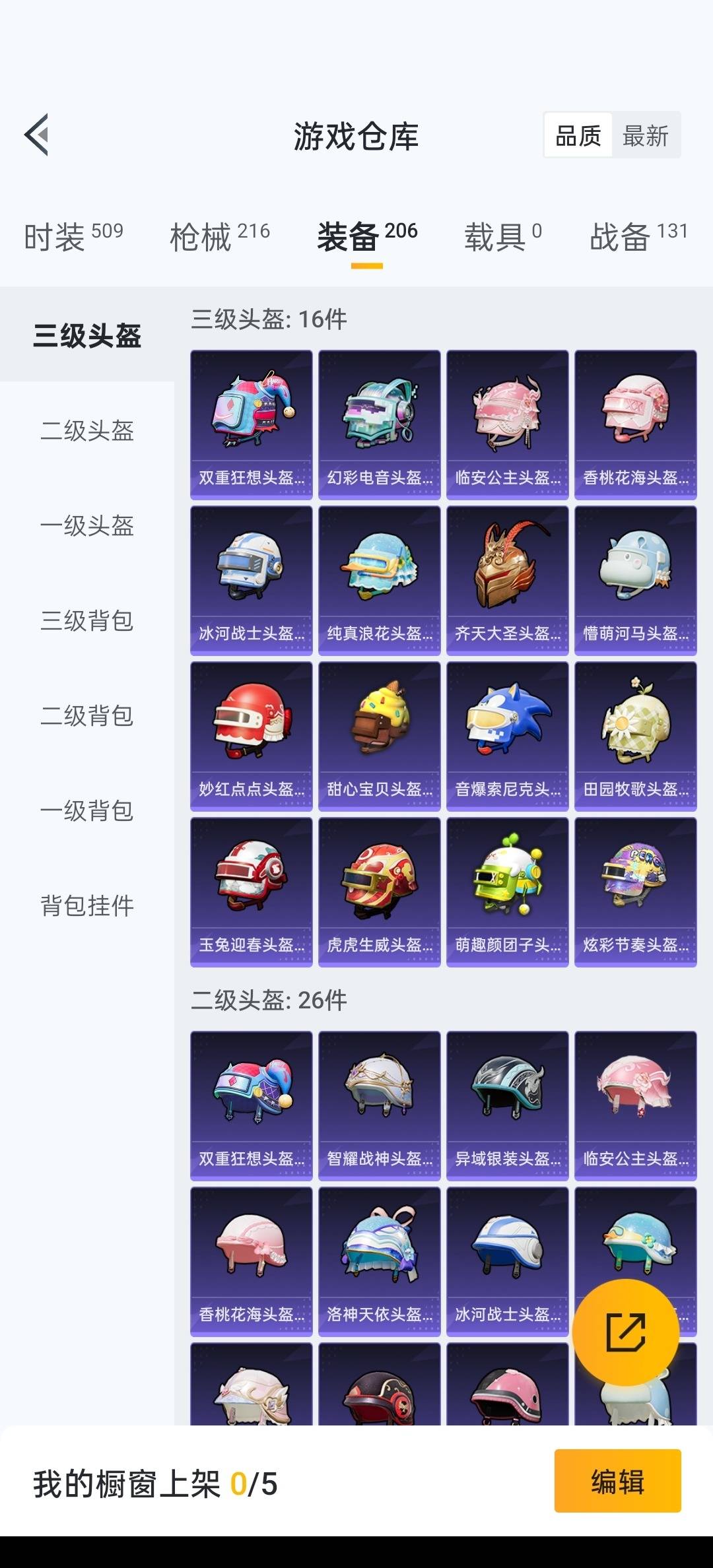This screenshot has height=1568, width=713.
Task: Open the 幻彩电音头盔 item
Action: 379,425
